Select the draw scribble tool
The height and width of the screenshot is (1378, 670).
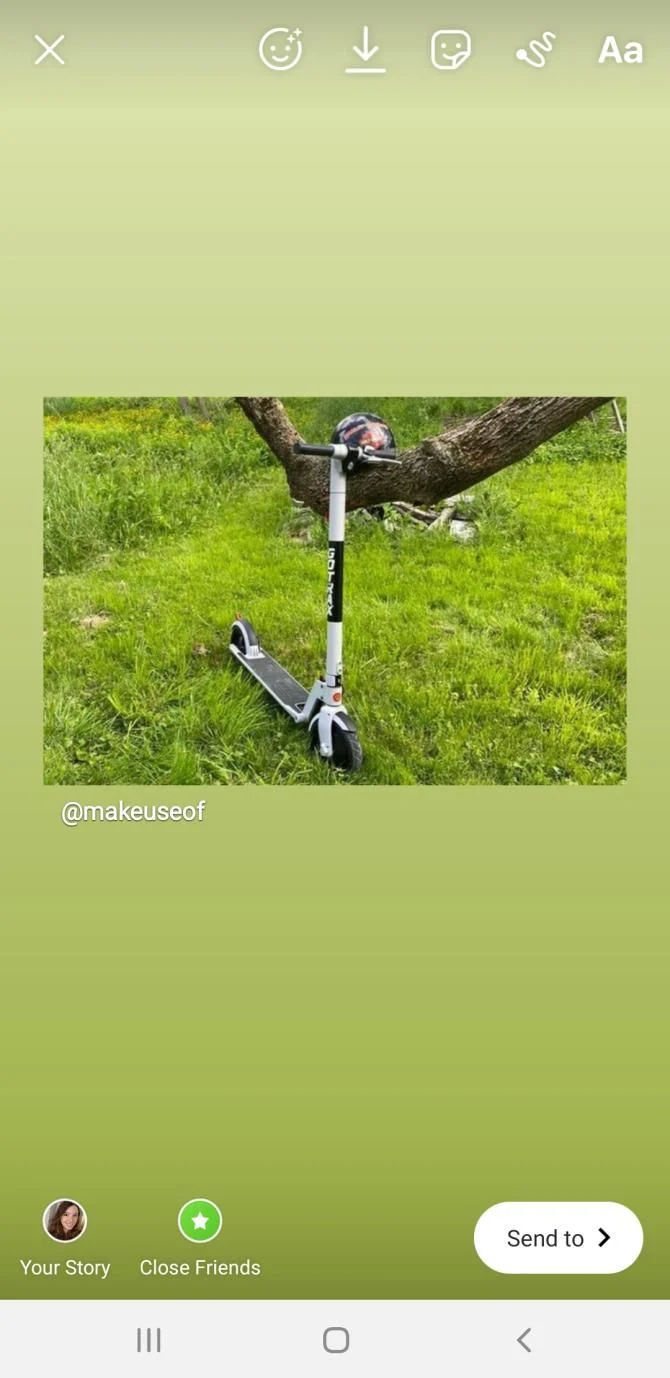536,50
